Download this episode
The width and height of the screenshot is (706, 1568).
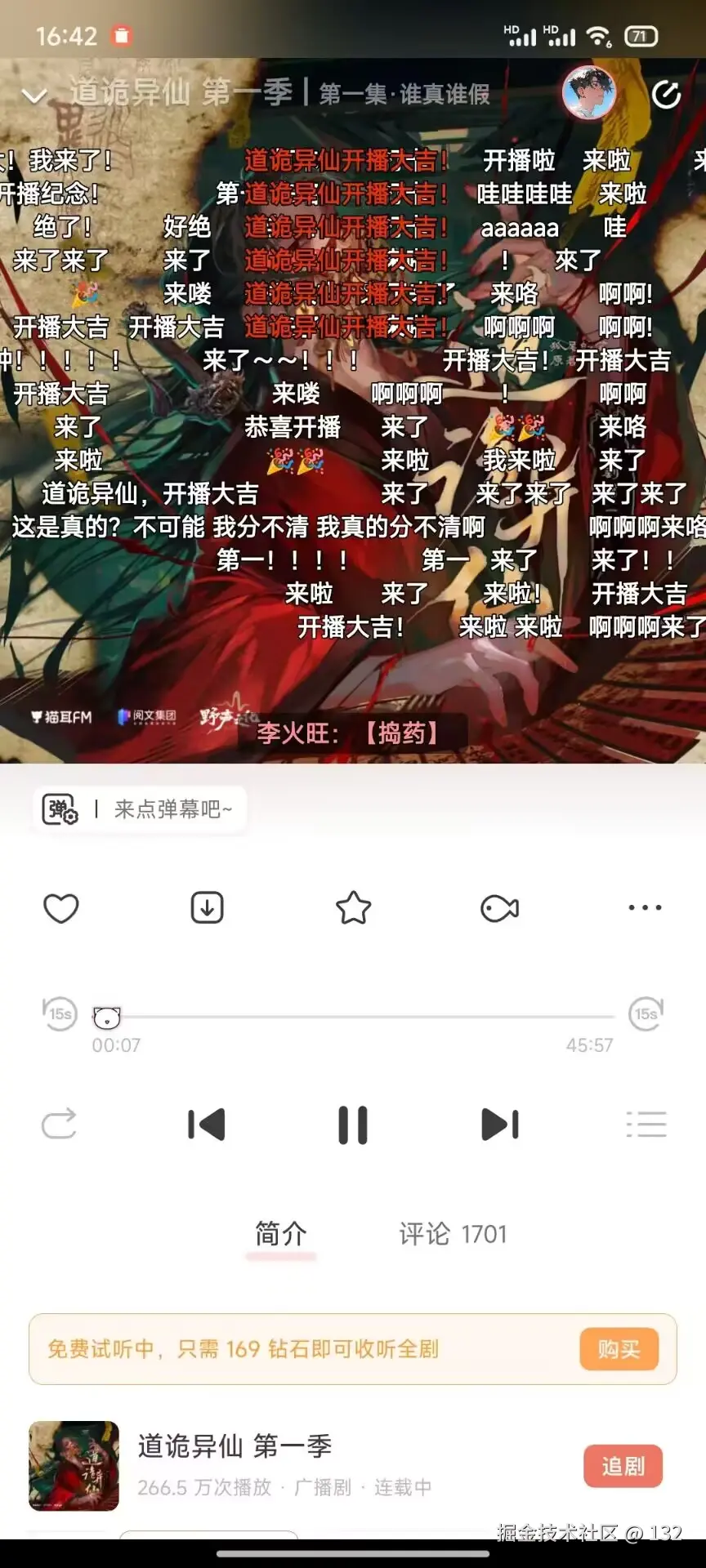[207, 908]
